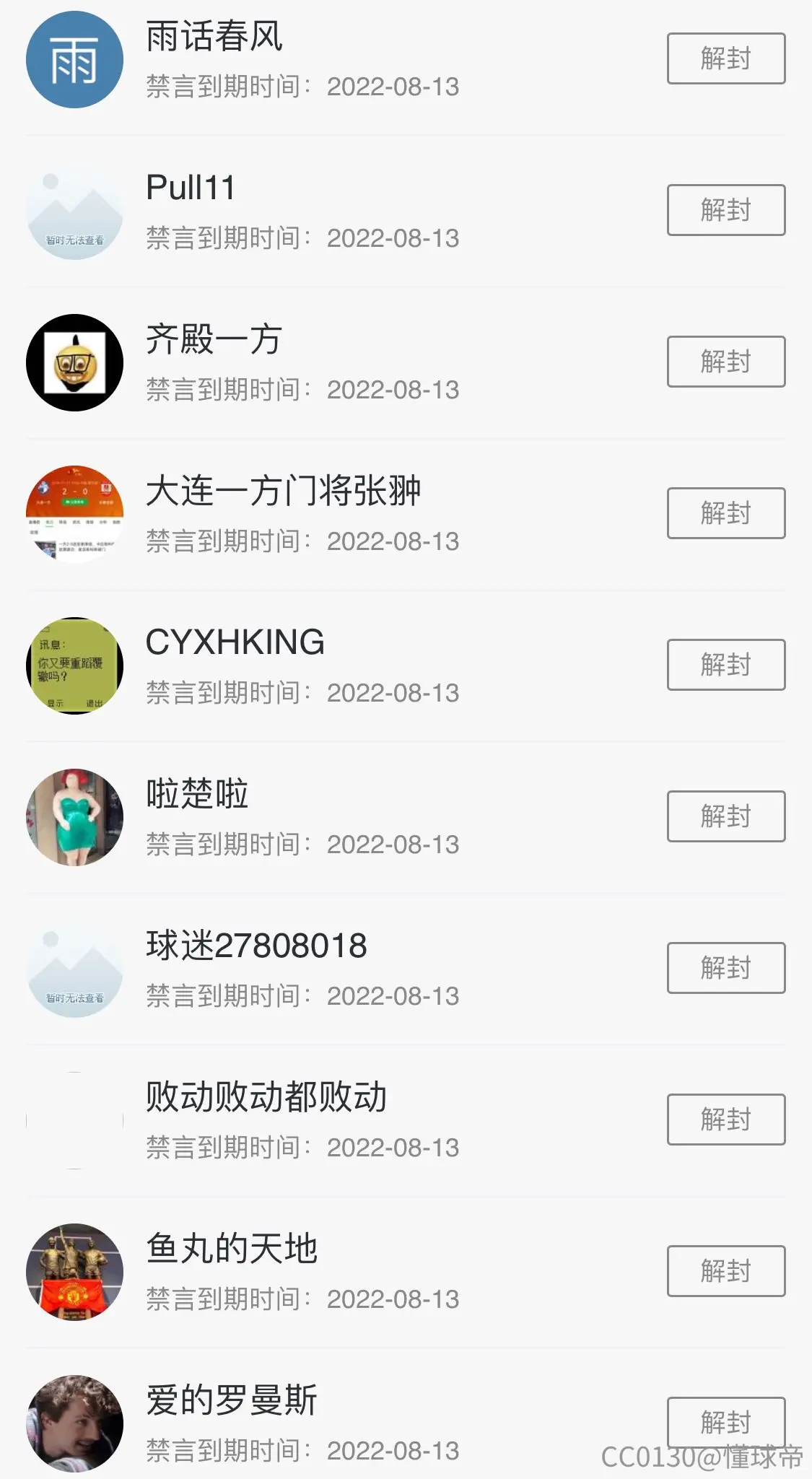This screenshot has width=812, height=1479.
Task: Select 解封 beside 啦楚啦
Action: click(x=726, y=816)
